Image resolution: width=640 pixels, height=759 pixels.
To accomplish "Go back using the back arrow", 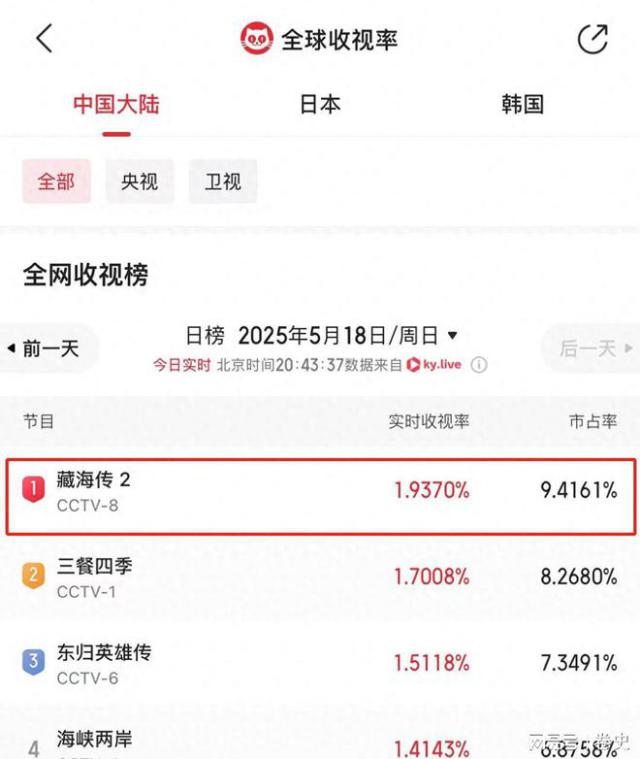I will (43, 39).
